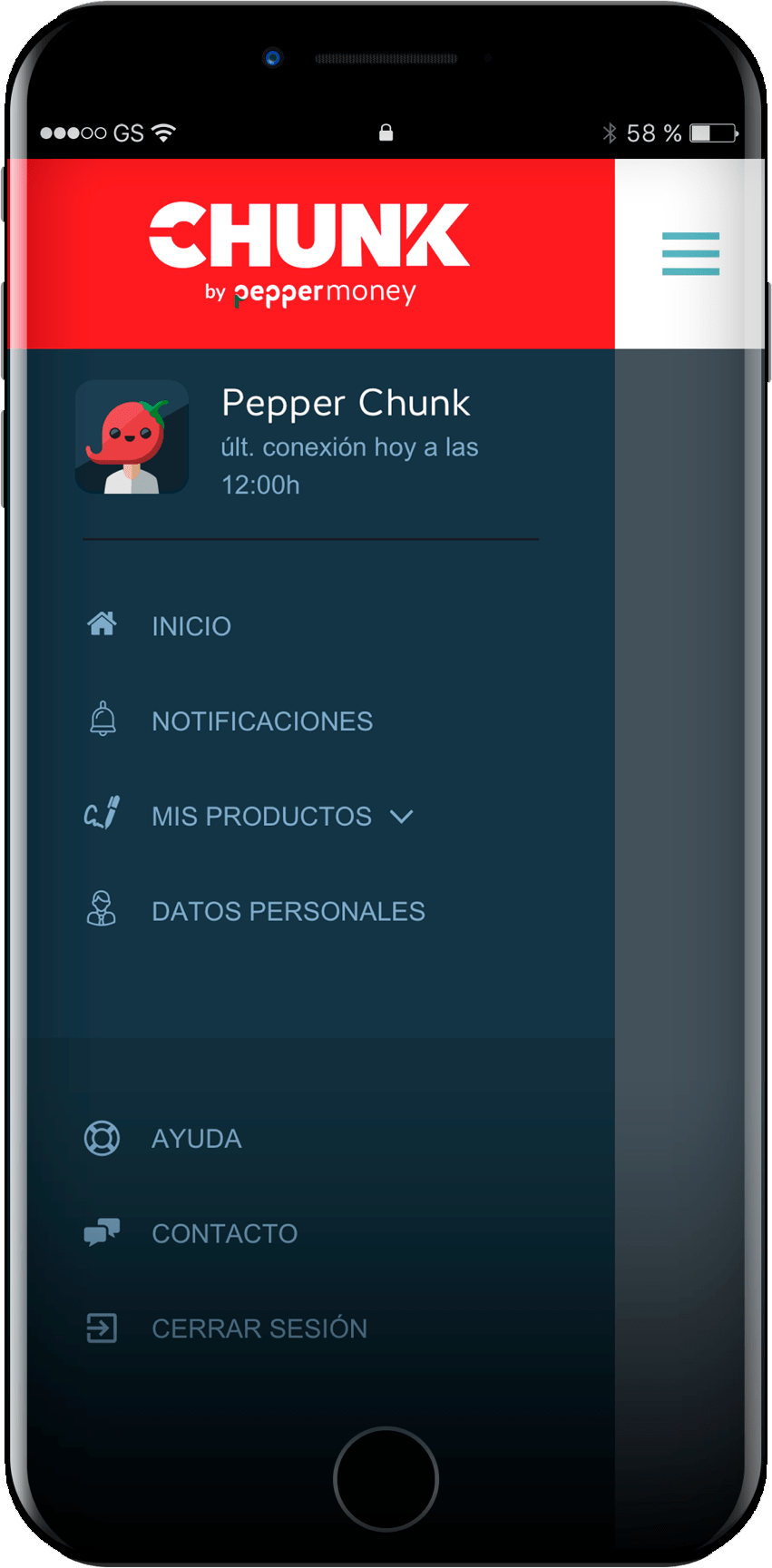Open Notificaciones

click(261, 721)
